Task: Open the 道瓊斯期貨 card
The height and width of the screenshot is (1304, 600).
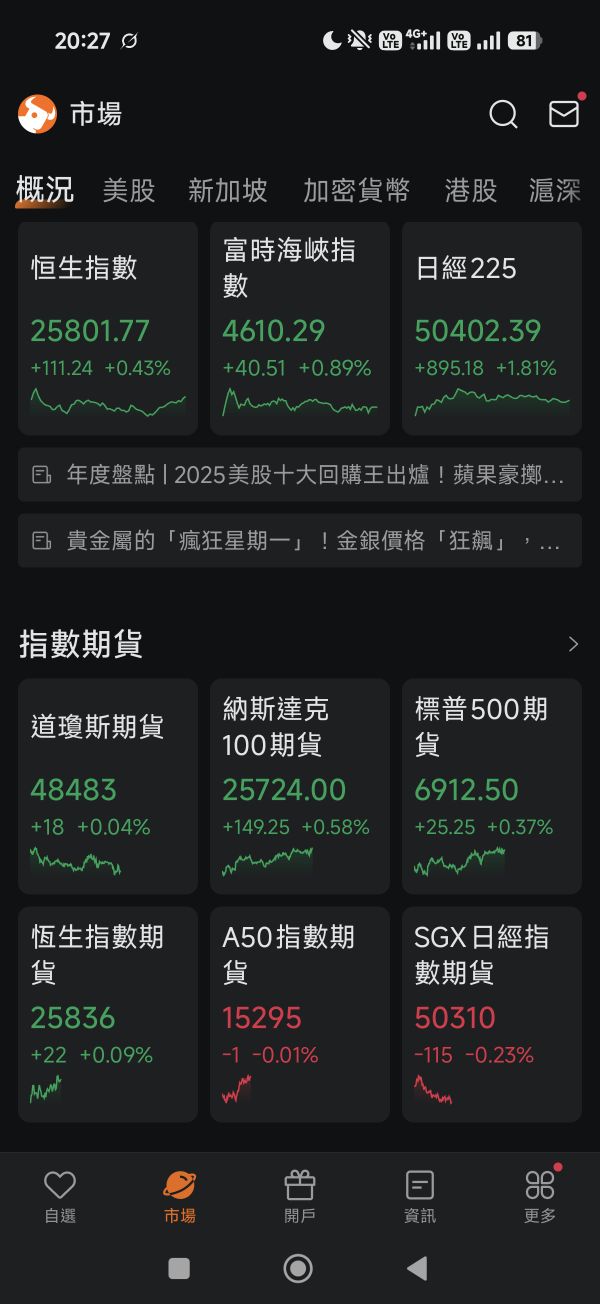Action: tap(108, 786)
